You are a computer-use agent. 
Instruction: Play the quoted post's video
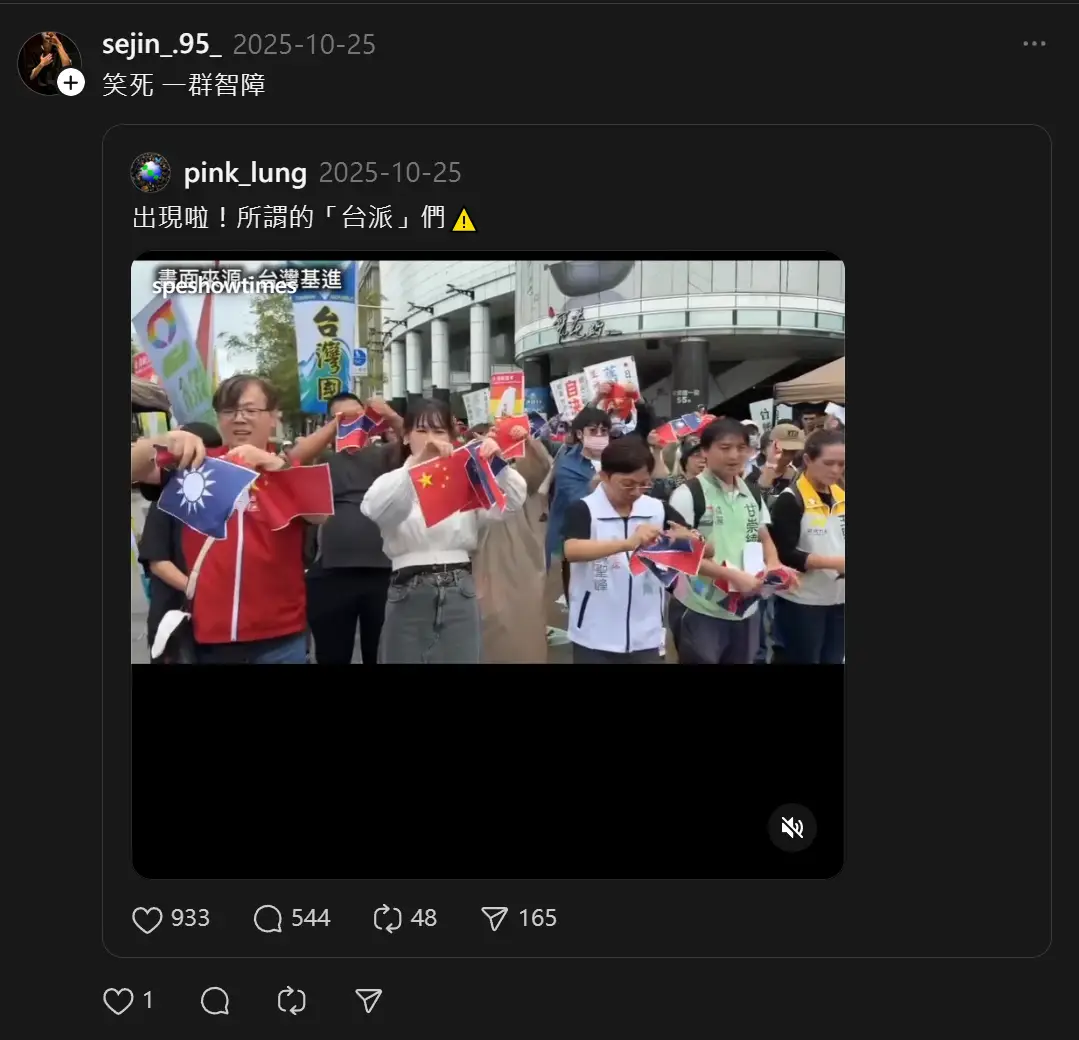[x=488, y=462]
